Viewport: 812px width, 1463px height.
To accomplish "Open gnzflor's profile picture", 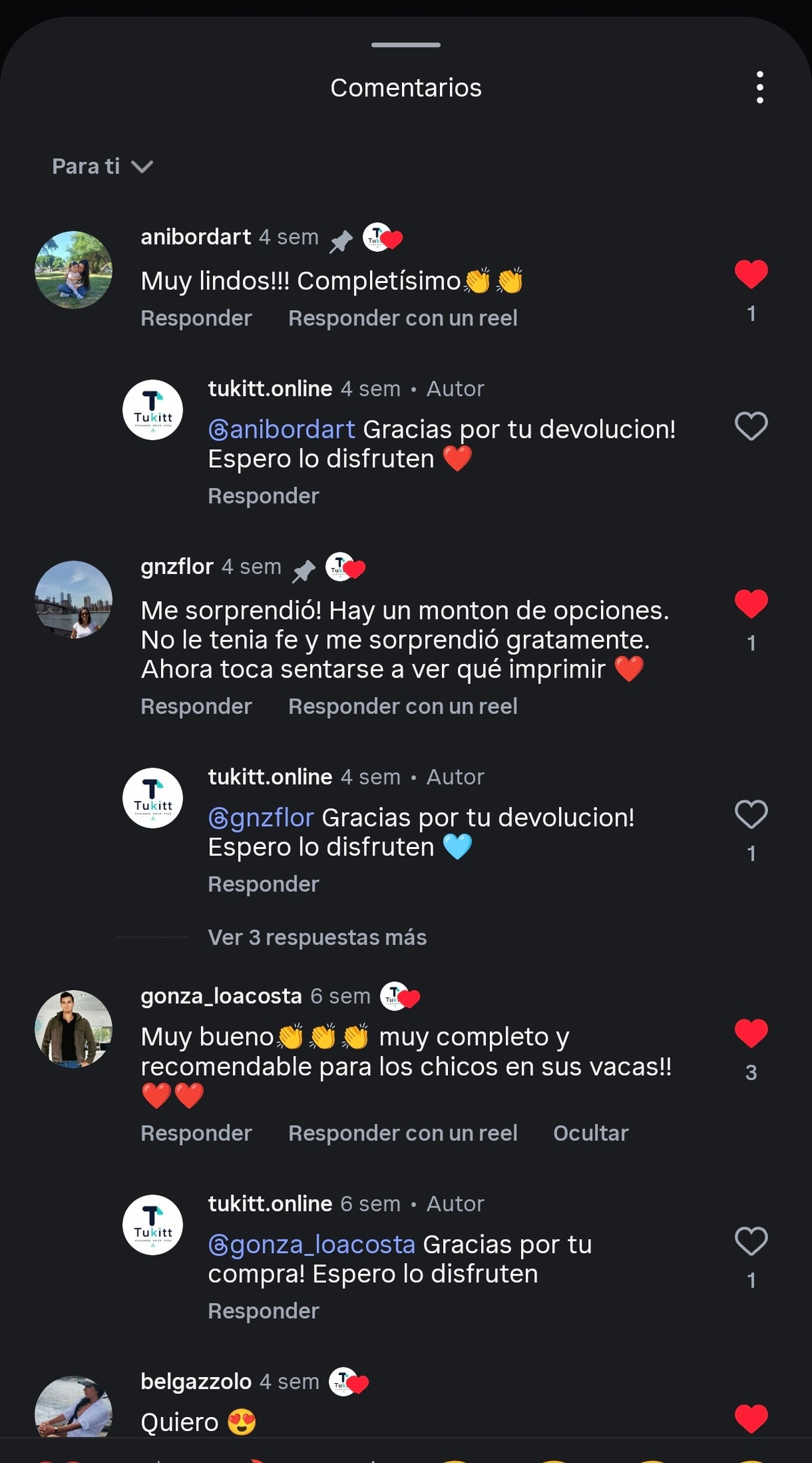I will [73, 599].
